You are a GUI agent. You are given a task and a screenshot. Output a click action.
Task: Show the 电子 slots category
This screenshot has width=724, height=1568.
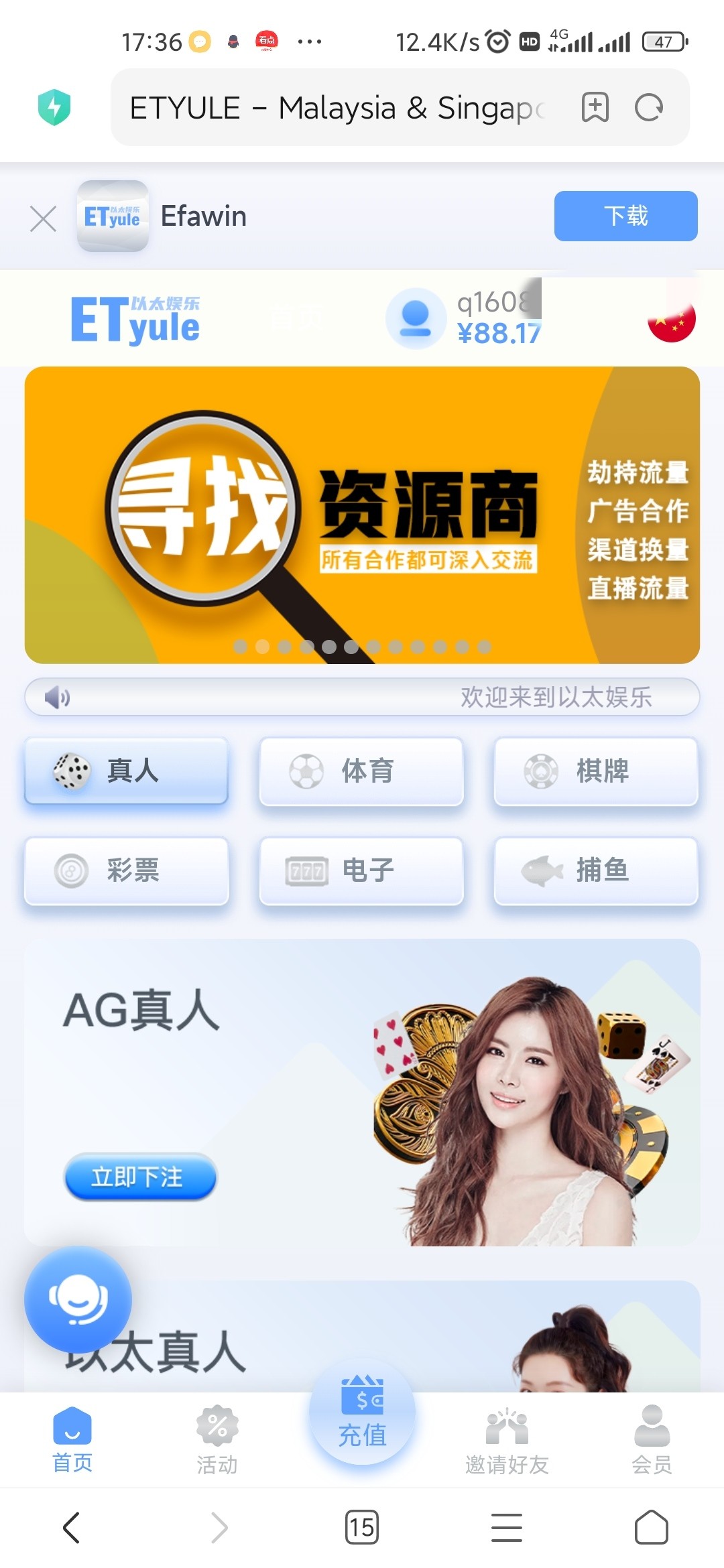click(361, 870)
